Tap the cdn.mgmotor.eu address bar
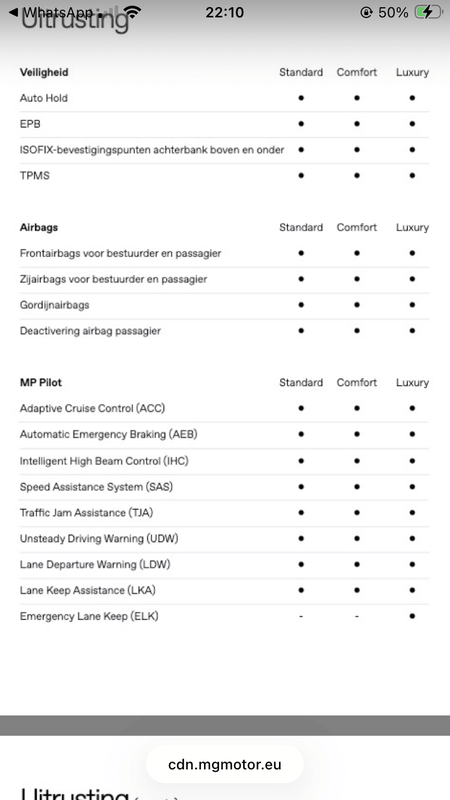The width and height of the screenshot is (450, 800). [x=224, y=764]
